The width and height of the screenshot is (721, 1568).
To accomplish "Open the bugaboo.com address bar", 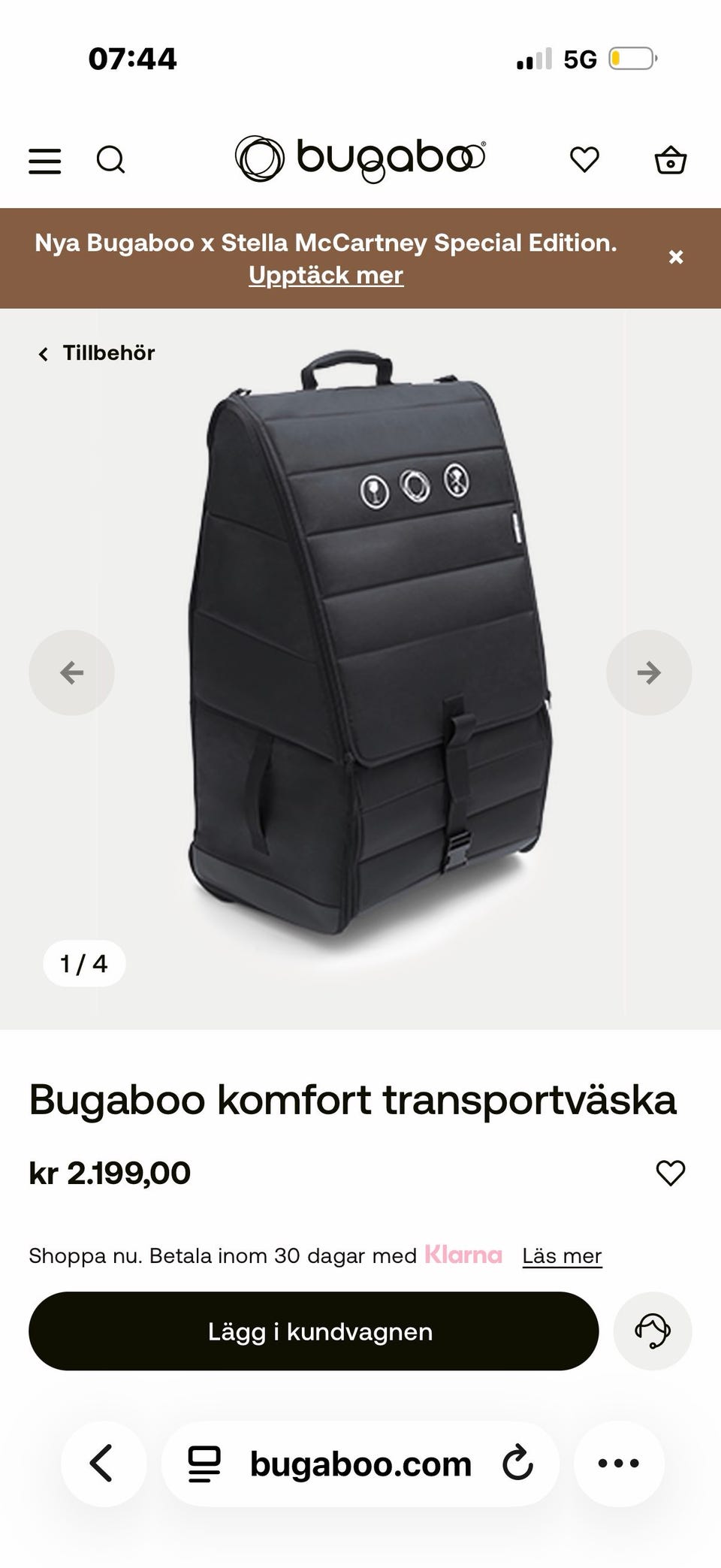I will click(x=360, y=1464).
